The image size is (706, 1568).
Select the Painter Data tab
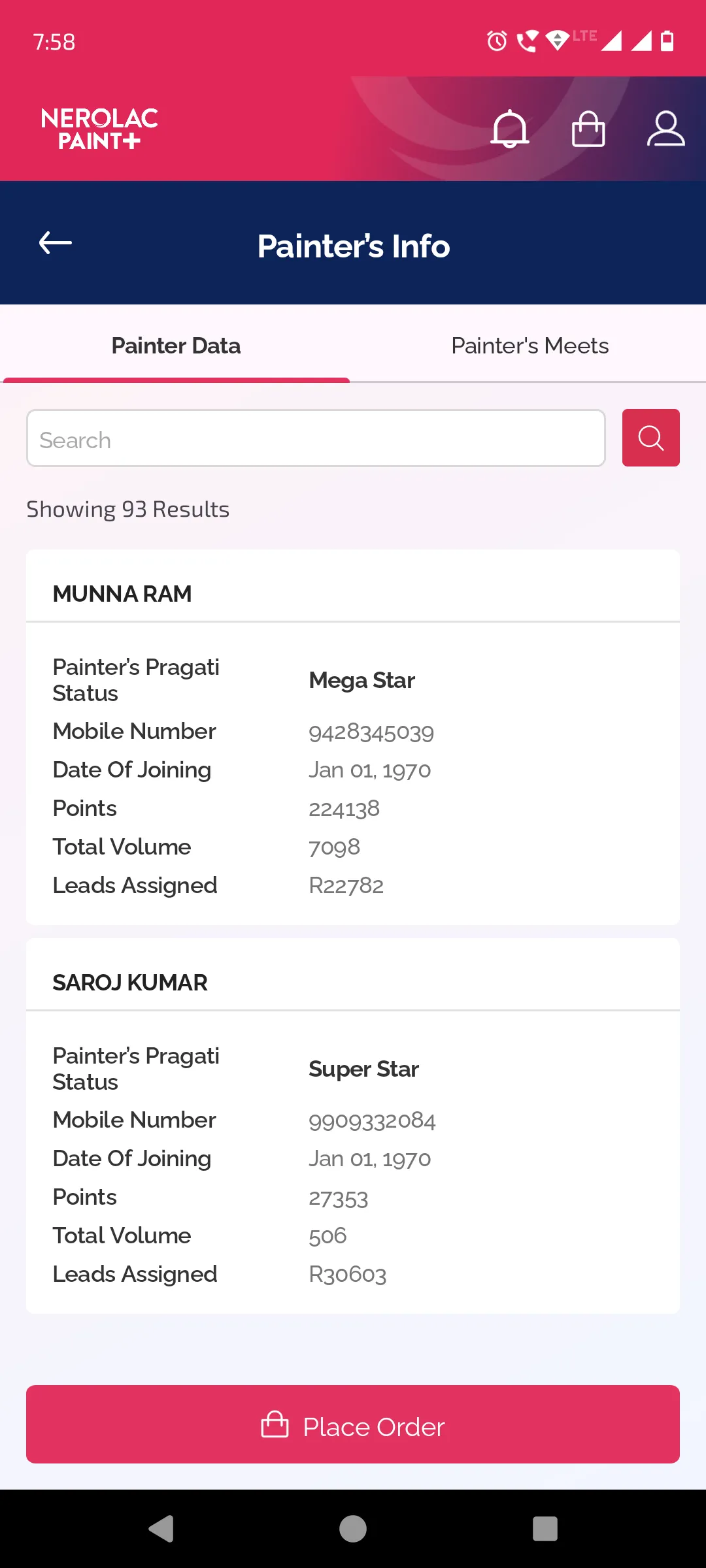175,345
